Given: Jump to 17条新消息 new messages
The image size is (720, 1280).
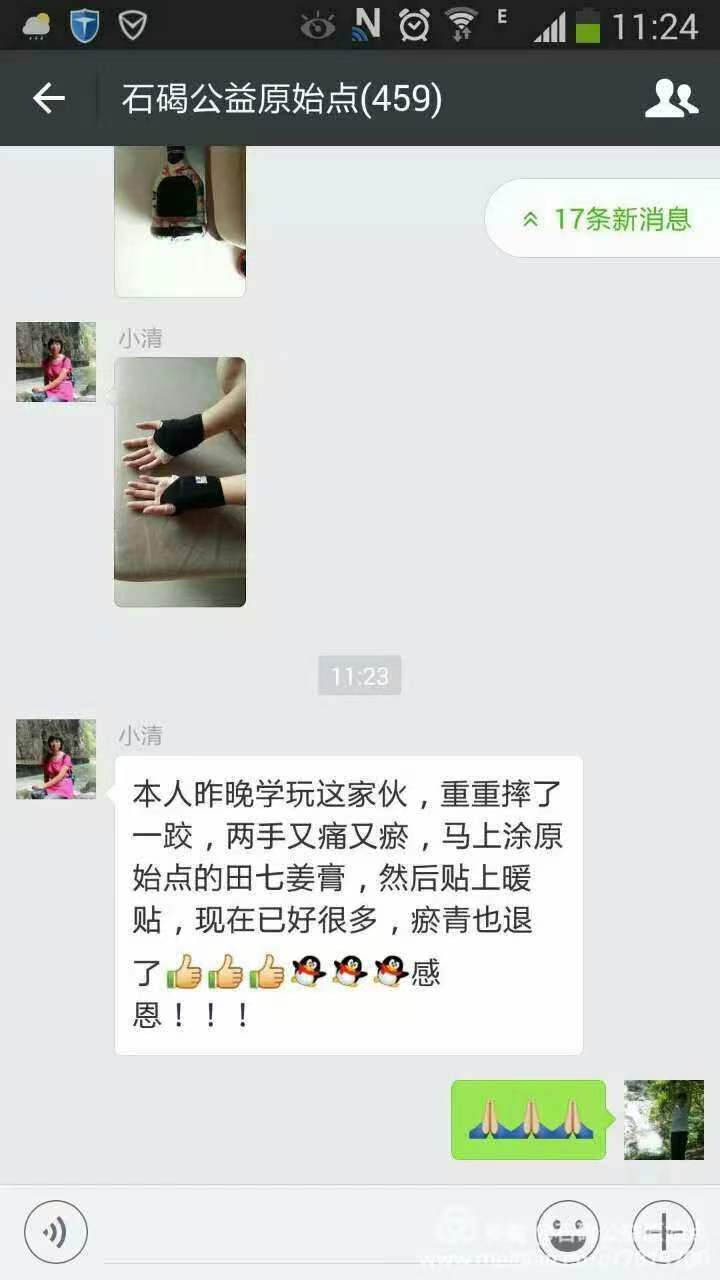Looking at the screenshot, I should [605, 219].
